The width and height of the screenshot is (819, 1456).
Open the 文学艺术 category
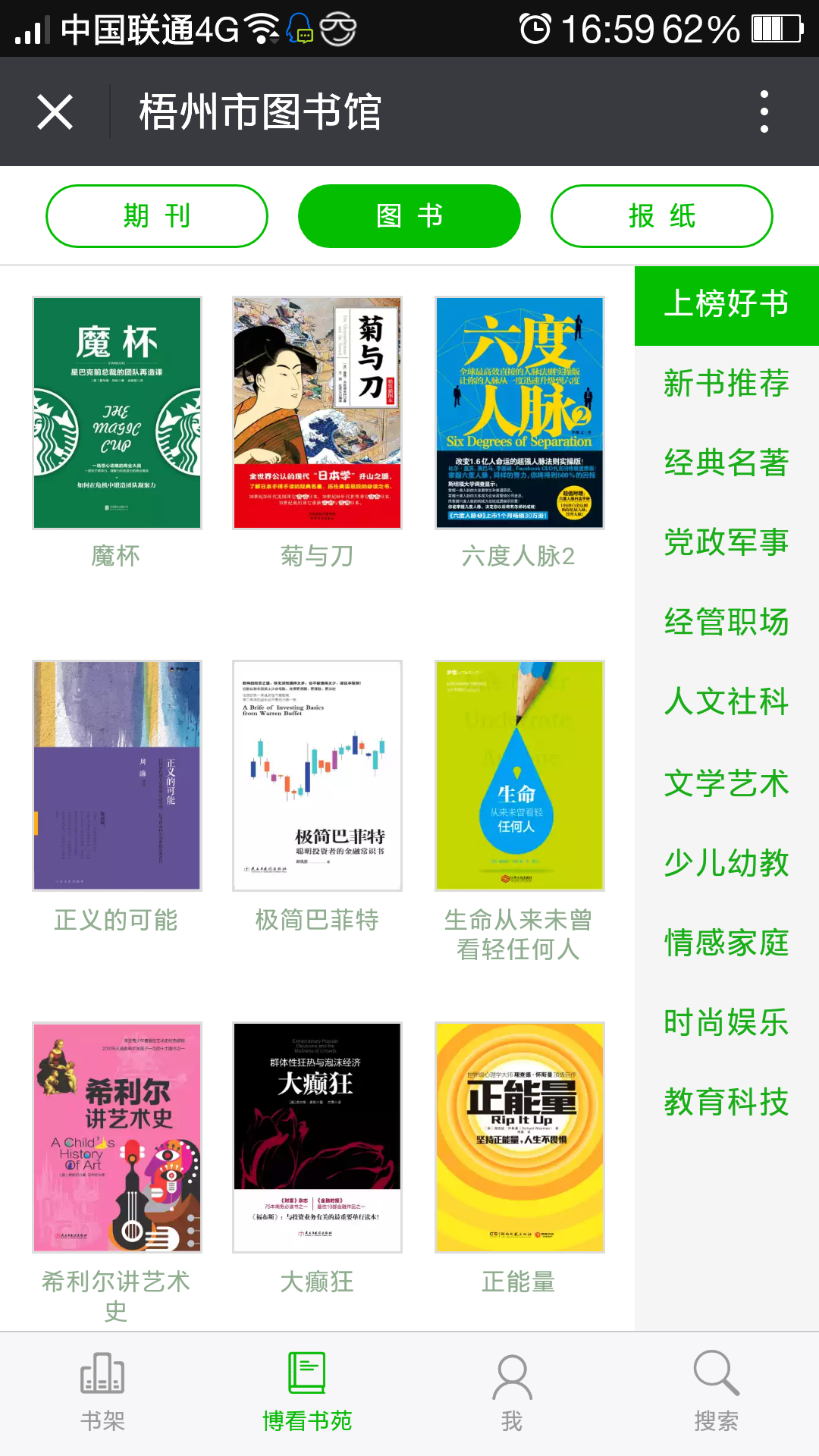pyautogui.click(x=726, y=783)
